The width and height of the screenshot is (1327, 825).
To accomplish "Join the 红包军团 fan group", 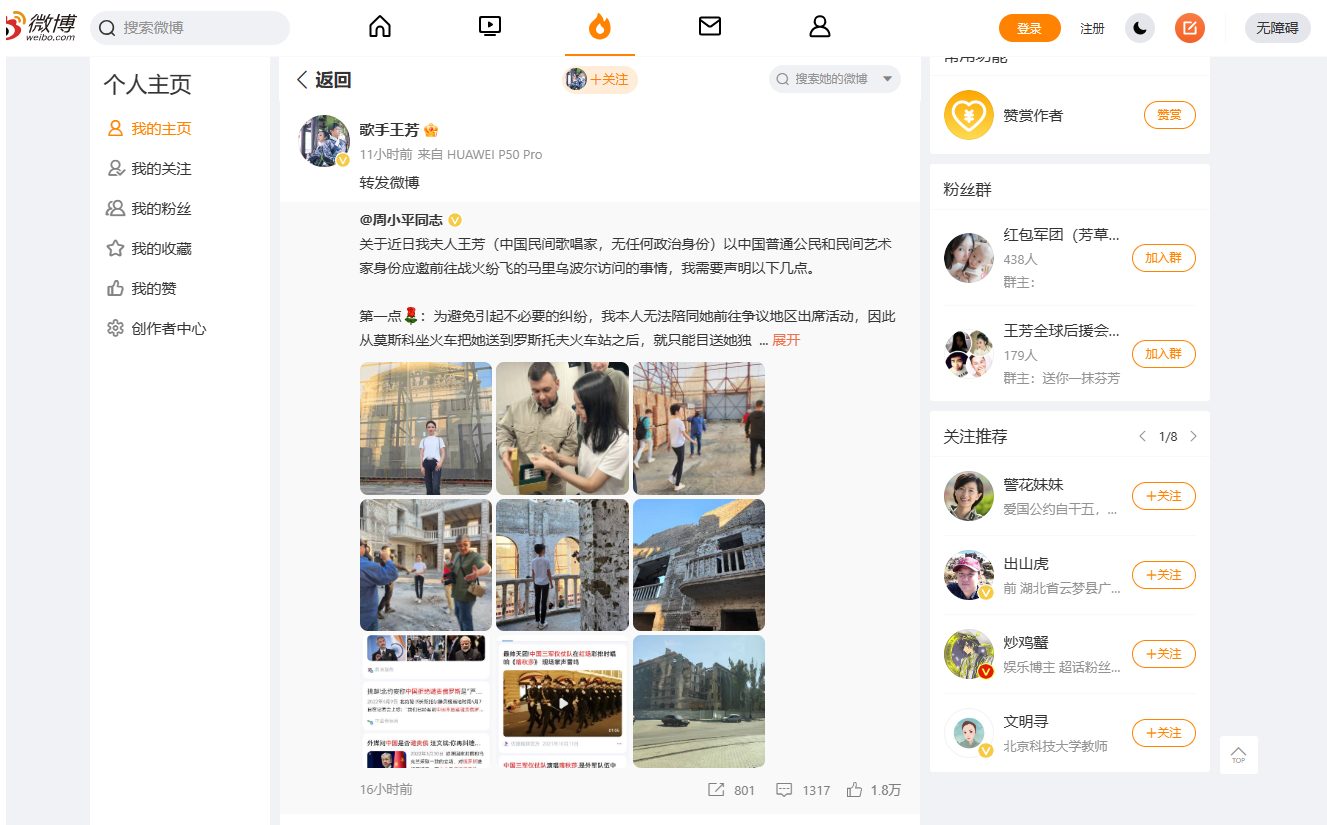I will pyautogui.click(x=1163, y=258).
